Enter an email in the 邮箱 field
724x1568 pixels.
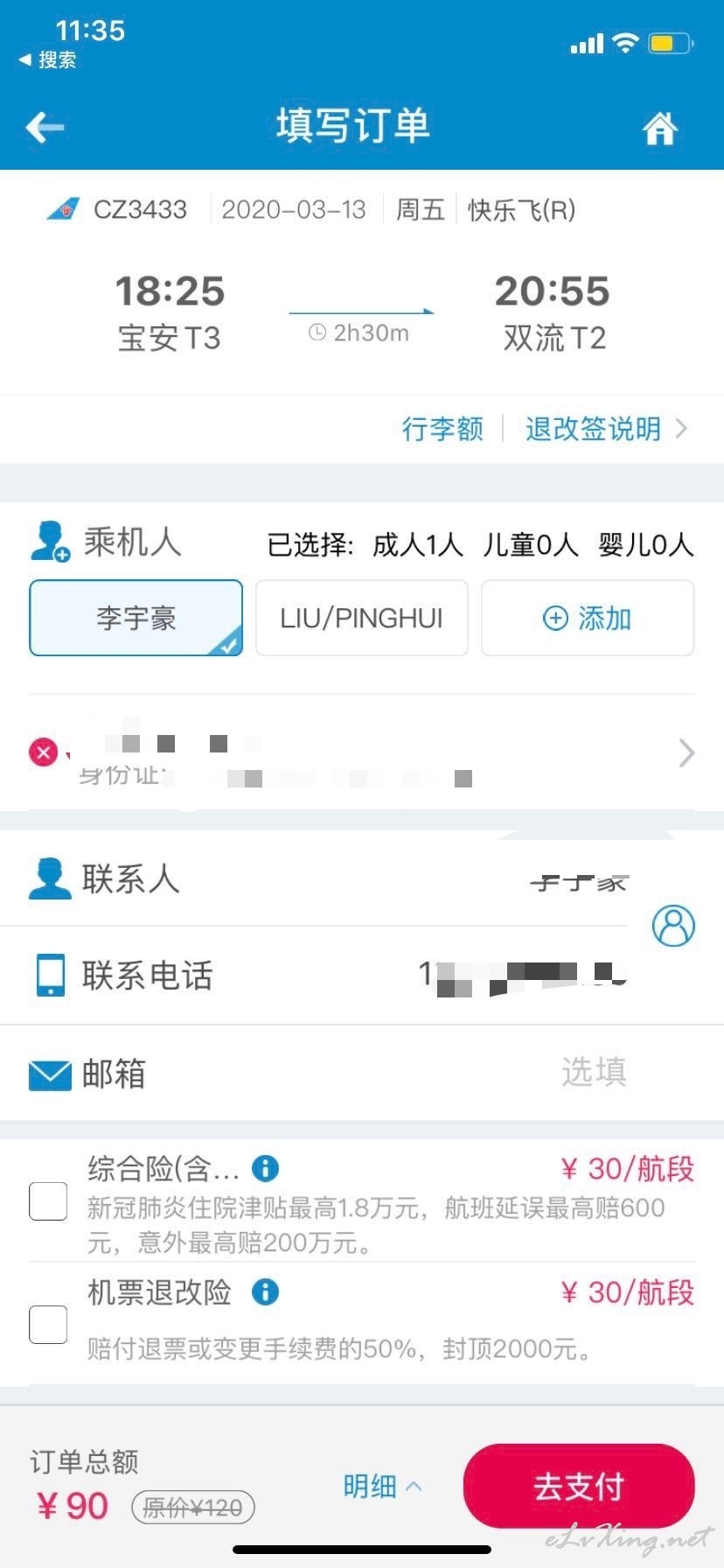pyautogui.click(x=362, y=1073)
